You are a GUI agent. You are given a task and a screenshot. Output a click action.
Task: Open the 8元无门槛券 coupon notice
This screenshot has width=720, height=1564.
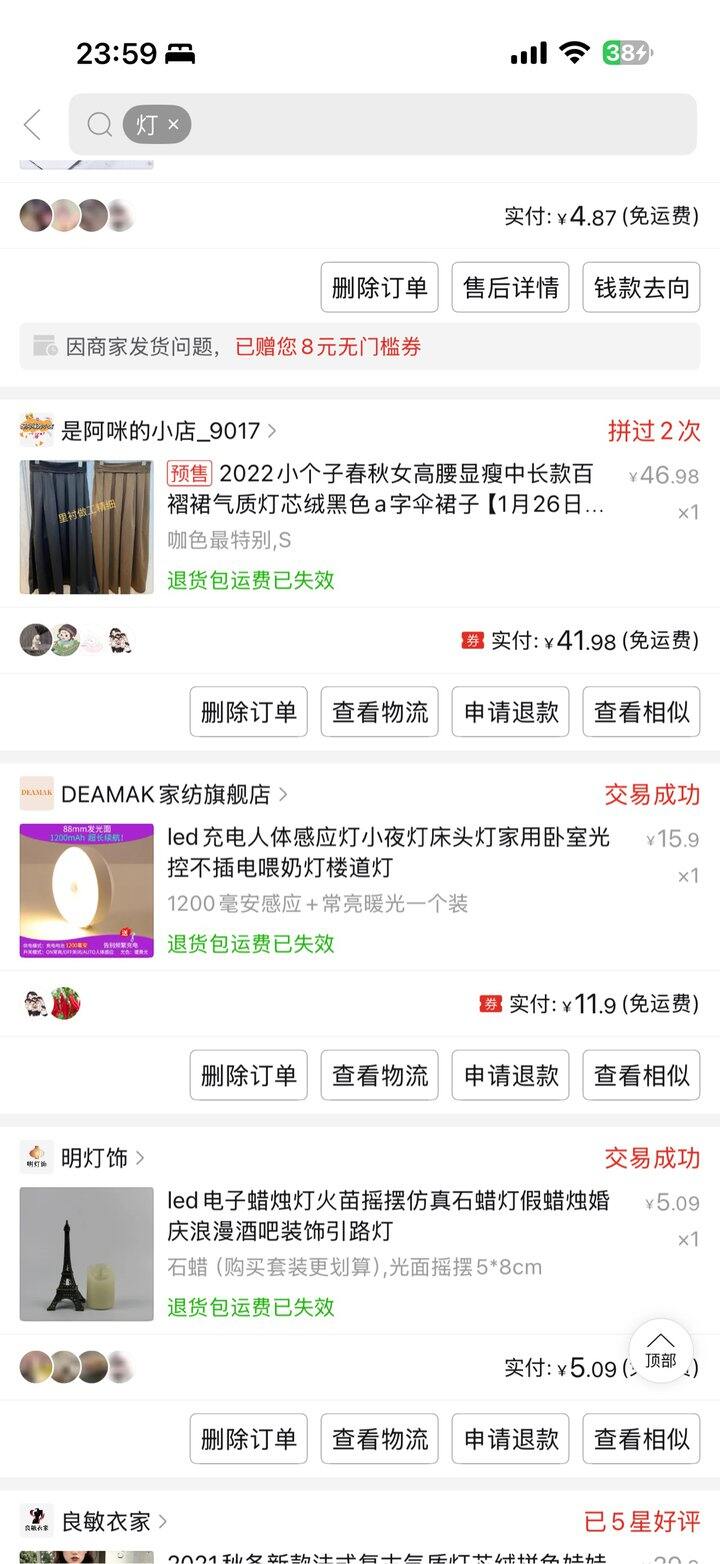(328, 347)
